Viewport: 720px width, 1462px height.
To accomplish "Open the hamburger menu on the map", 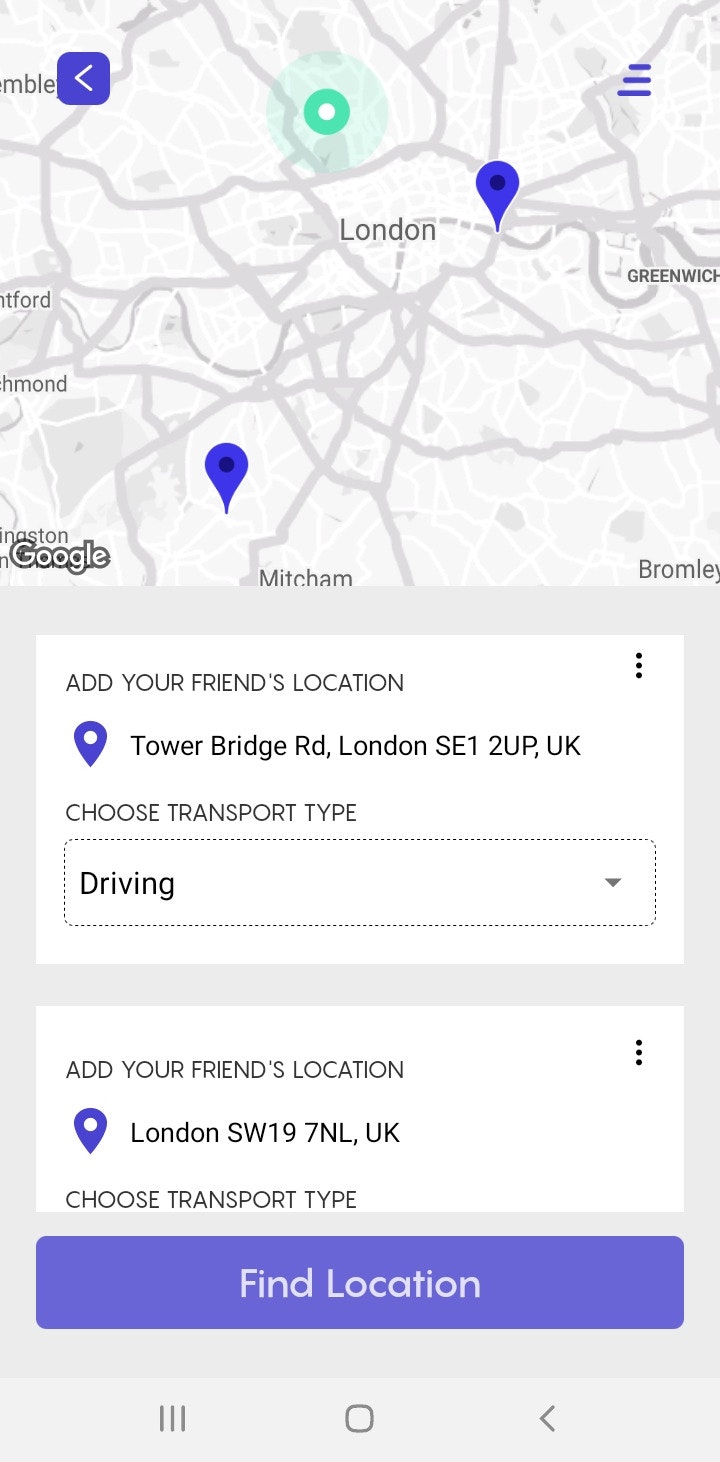I will 634,80.
